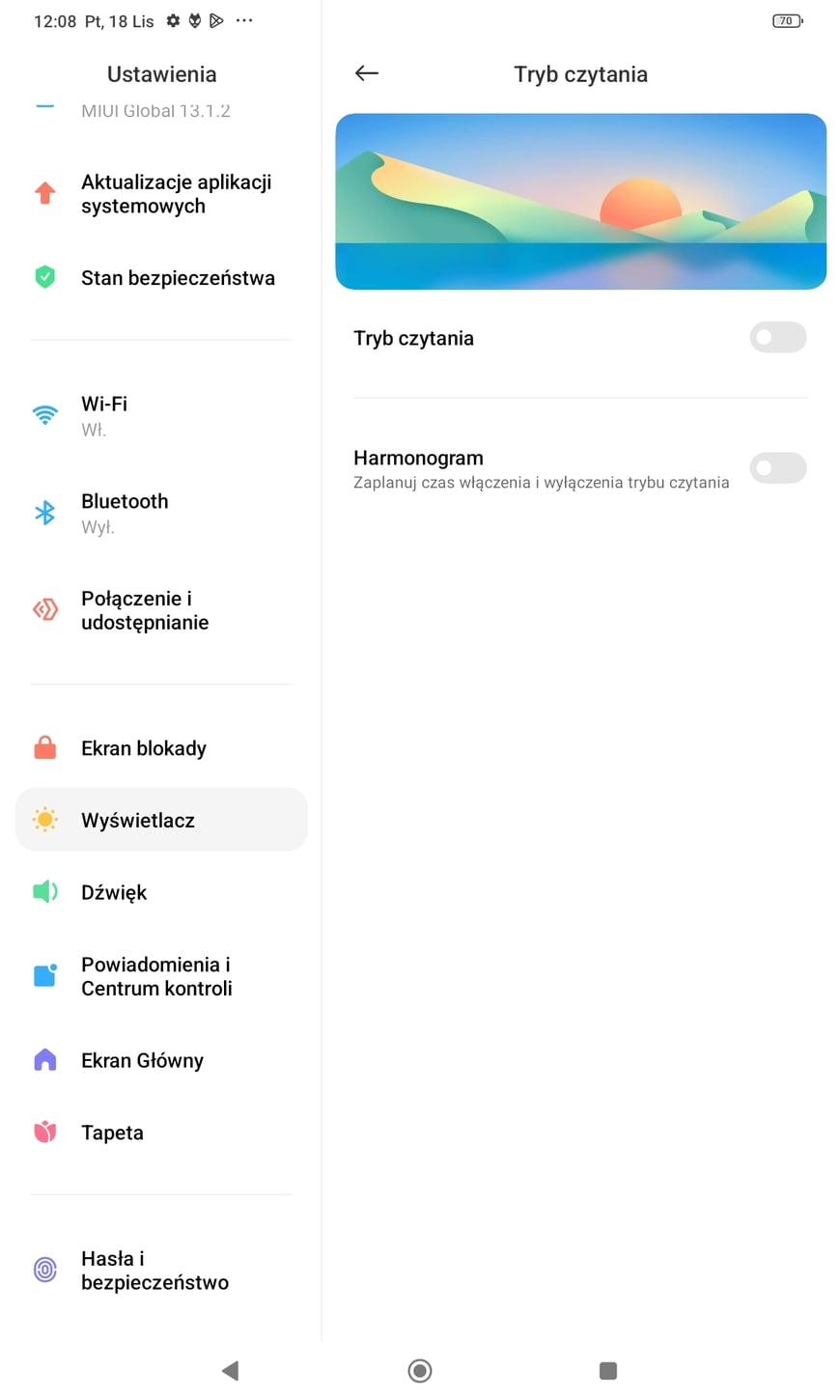Open Hasła i bezpieczeństwo
Viewport: 840px width, 1400px height.
161,1271
